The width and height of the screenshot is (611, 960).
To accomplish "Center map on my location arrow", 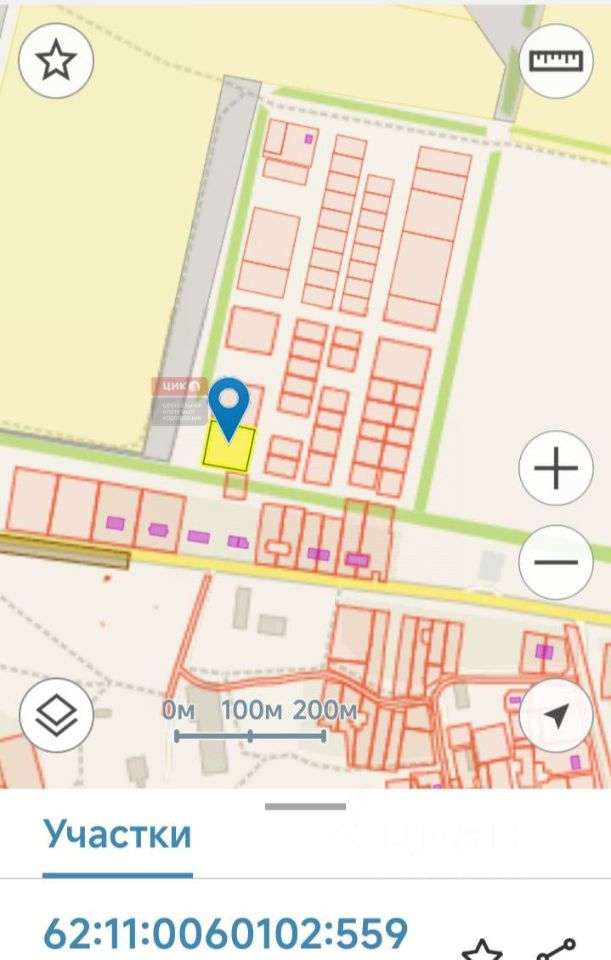I will 556,715.
